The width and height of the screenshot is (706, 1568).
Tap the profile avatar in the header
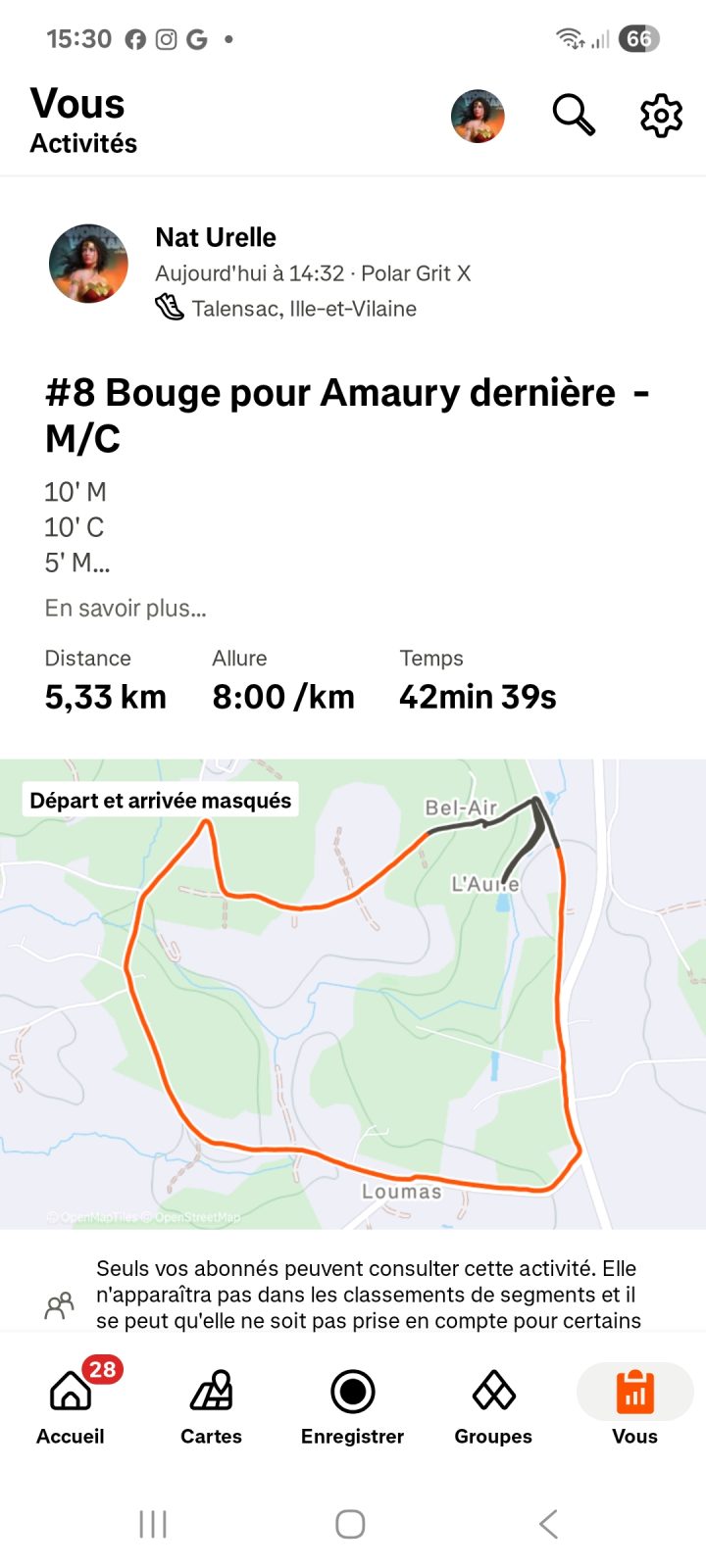(478, 116)
